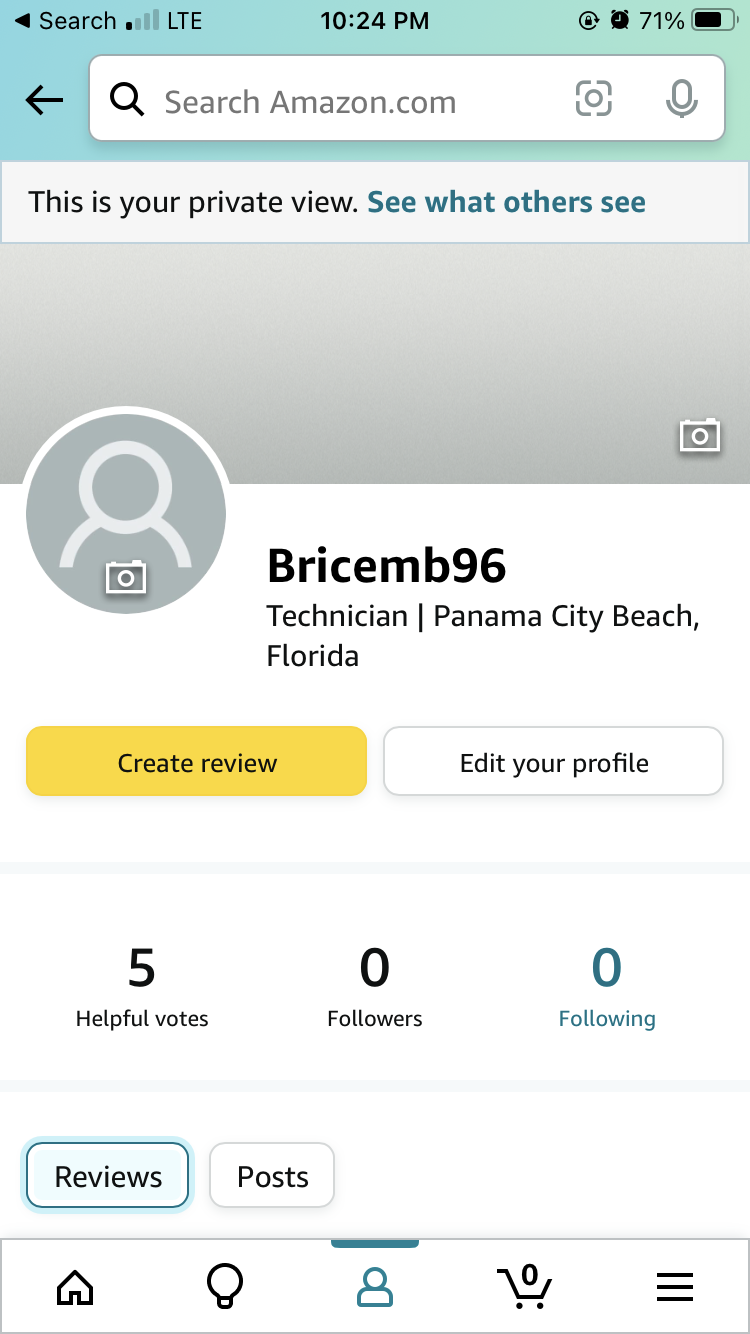The image size is (750, 1334).
Task: Open the lightbulb Inspire tab
Action: (224, 1286)
